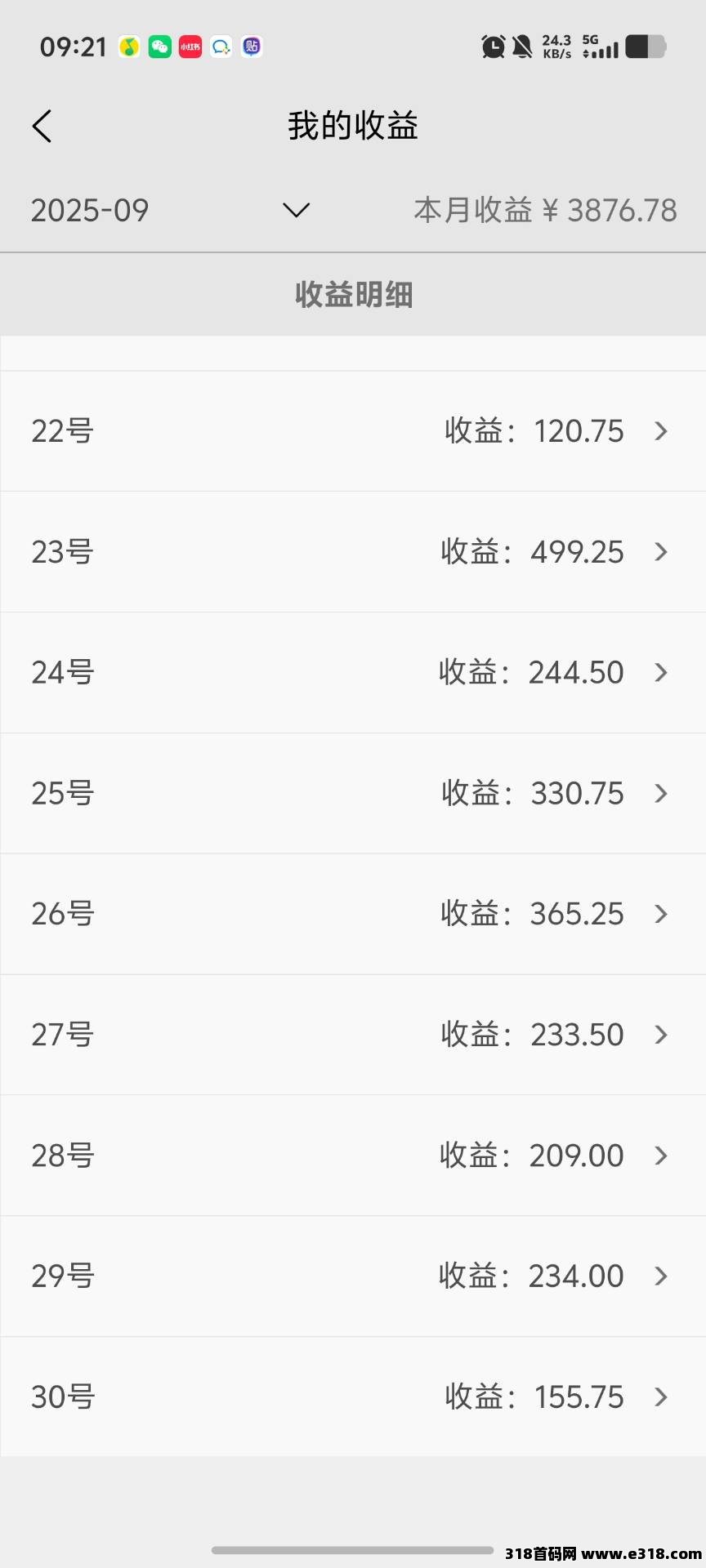This screenshot has width=706, height=1568.
Task: Open the 24号 earnings row
Action: 353,673
